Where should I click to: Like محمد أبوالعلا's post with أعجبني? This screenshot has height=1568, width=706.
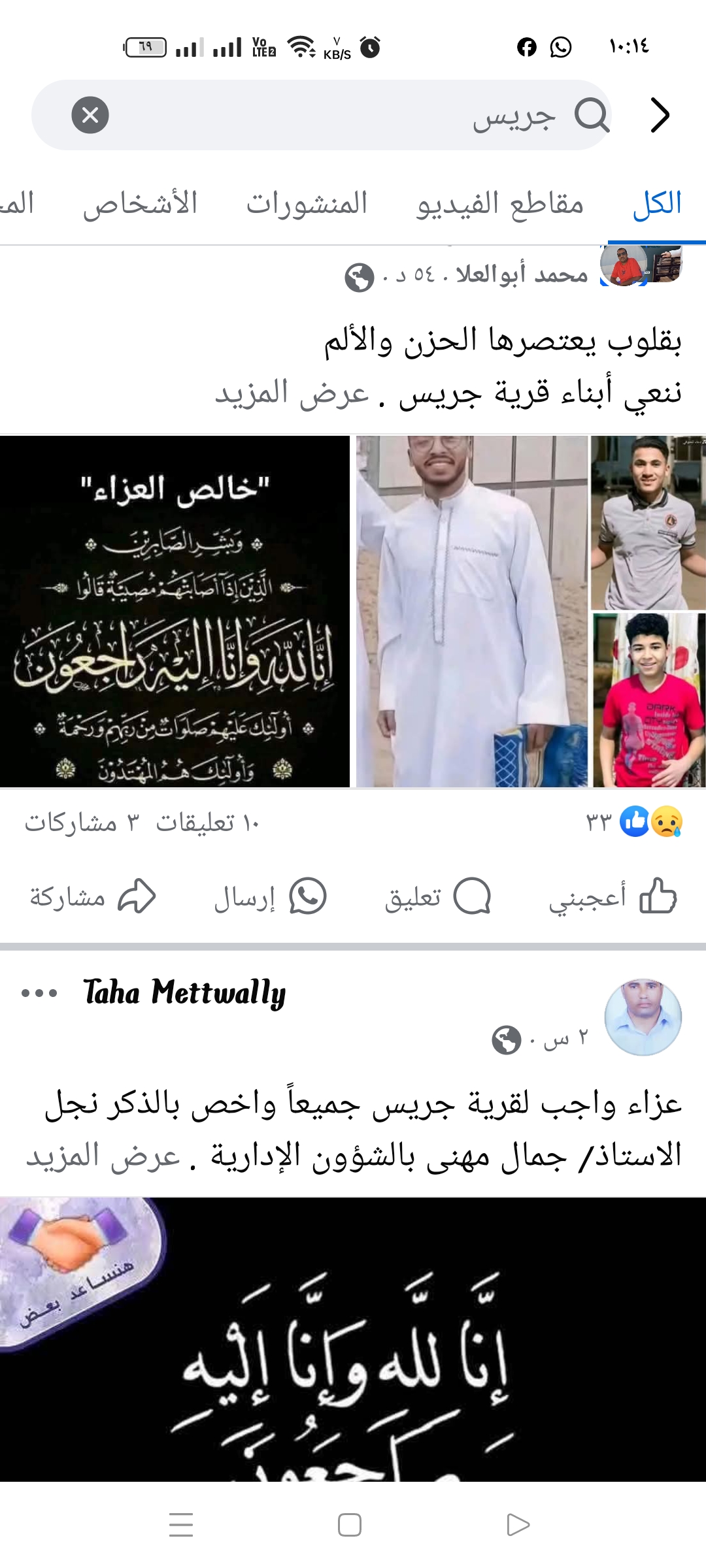pos(613,896)
